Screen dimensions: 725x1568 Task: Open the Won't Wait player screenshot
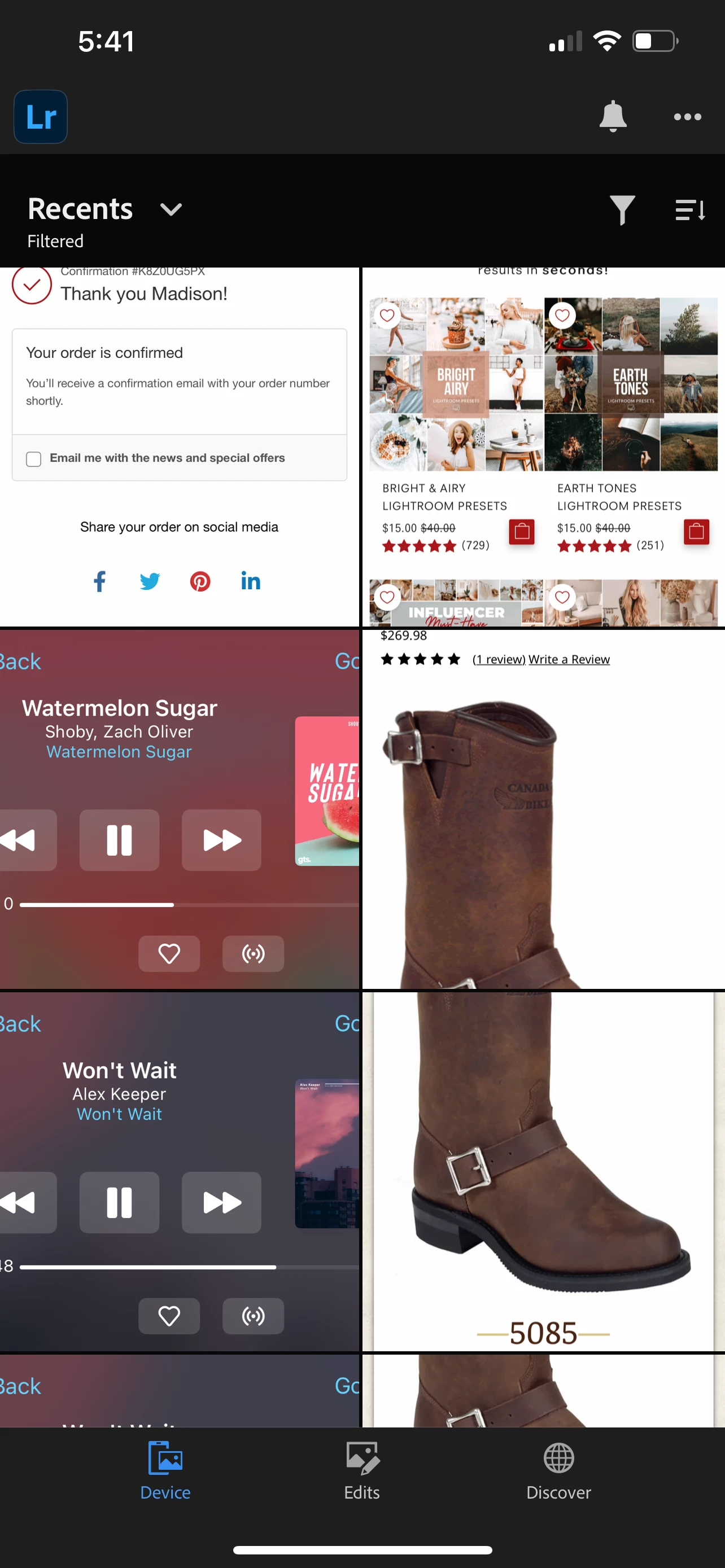(x=179, y=1172)
